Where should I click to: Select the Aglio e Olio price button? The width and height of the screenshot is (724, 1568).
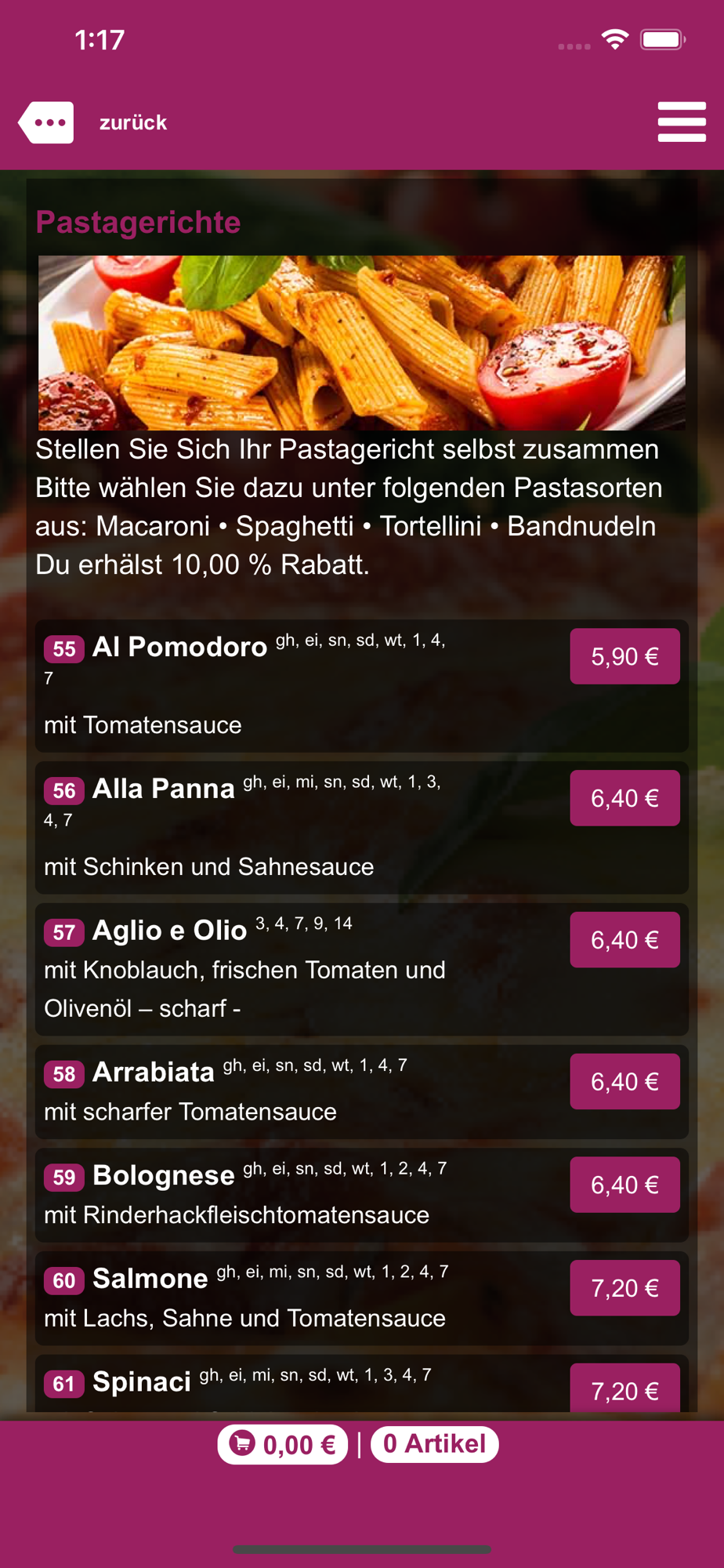624,940
